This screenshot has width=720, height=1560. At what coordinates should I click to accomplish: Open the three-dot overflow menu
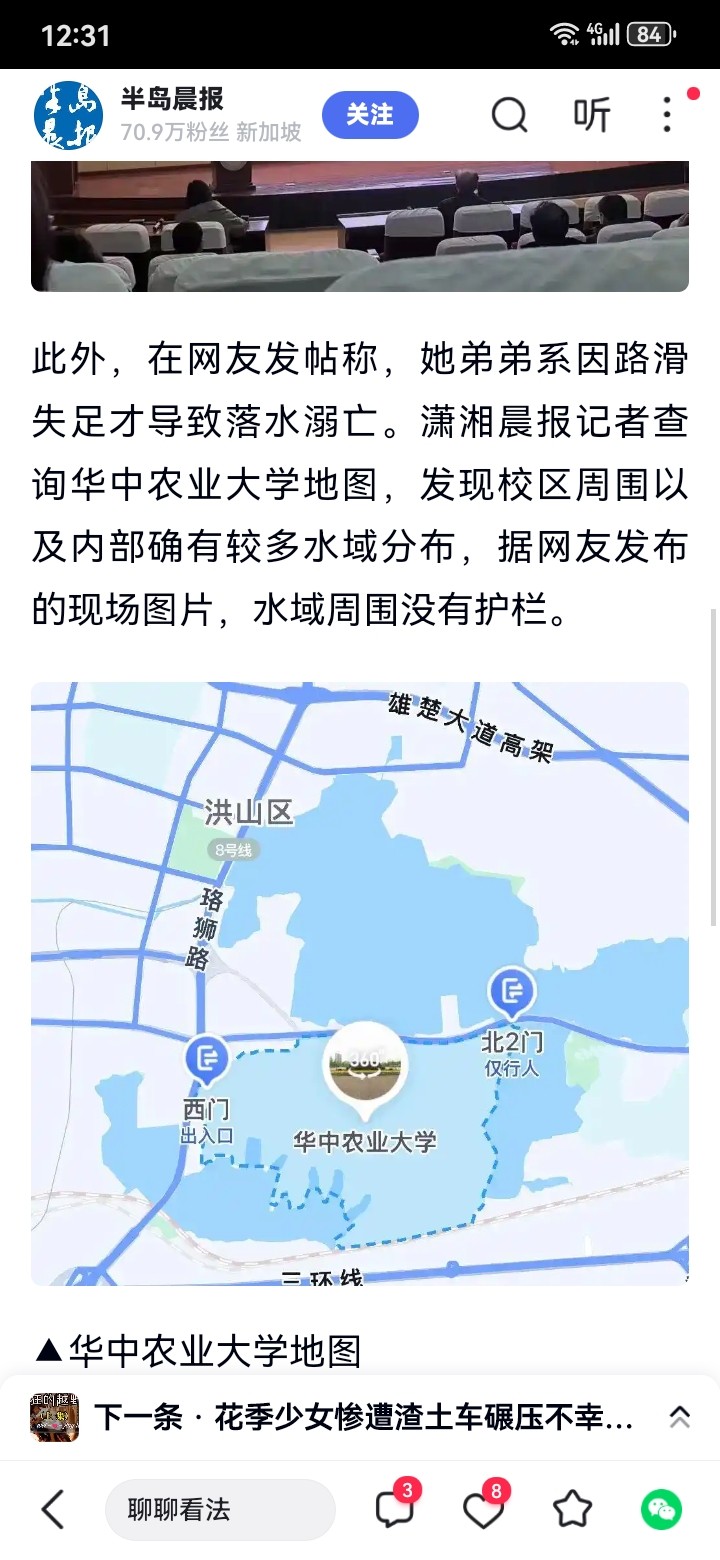coord(667,116)
